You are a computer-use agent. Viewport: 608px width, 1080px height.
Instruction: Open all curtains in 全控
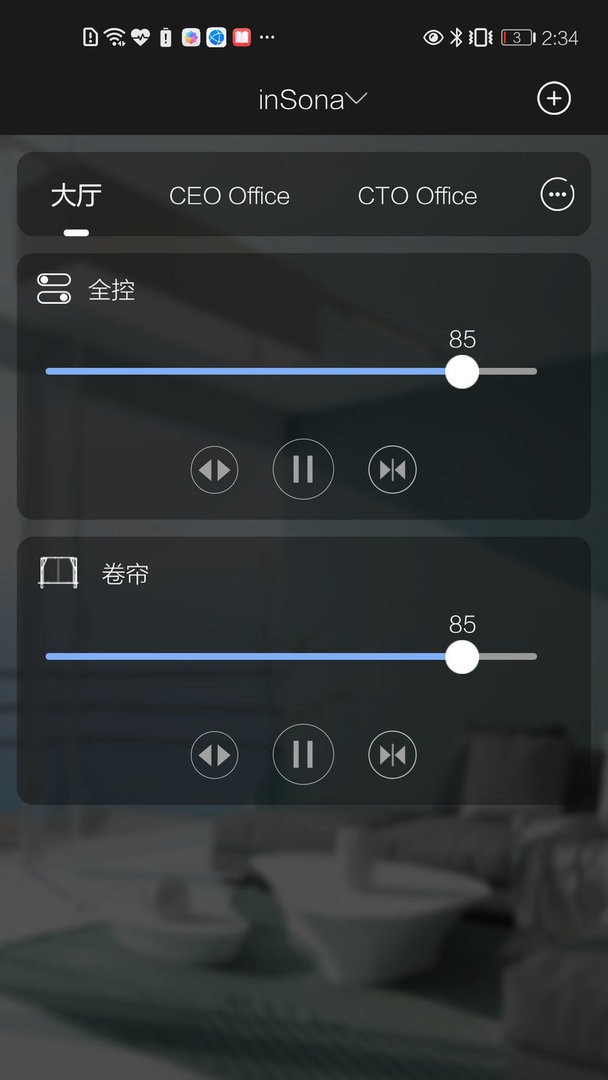(x=214, y=470)
